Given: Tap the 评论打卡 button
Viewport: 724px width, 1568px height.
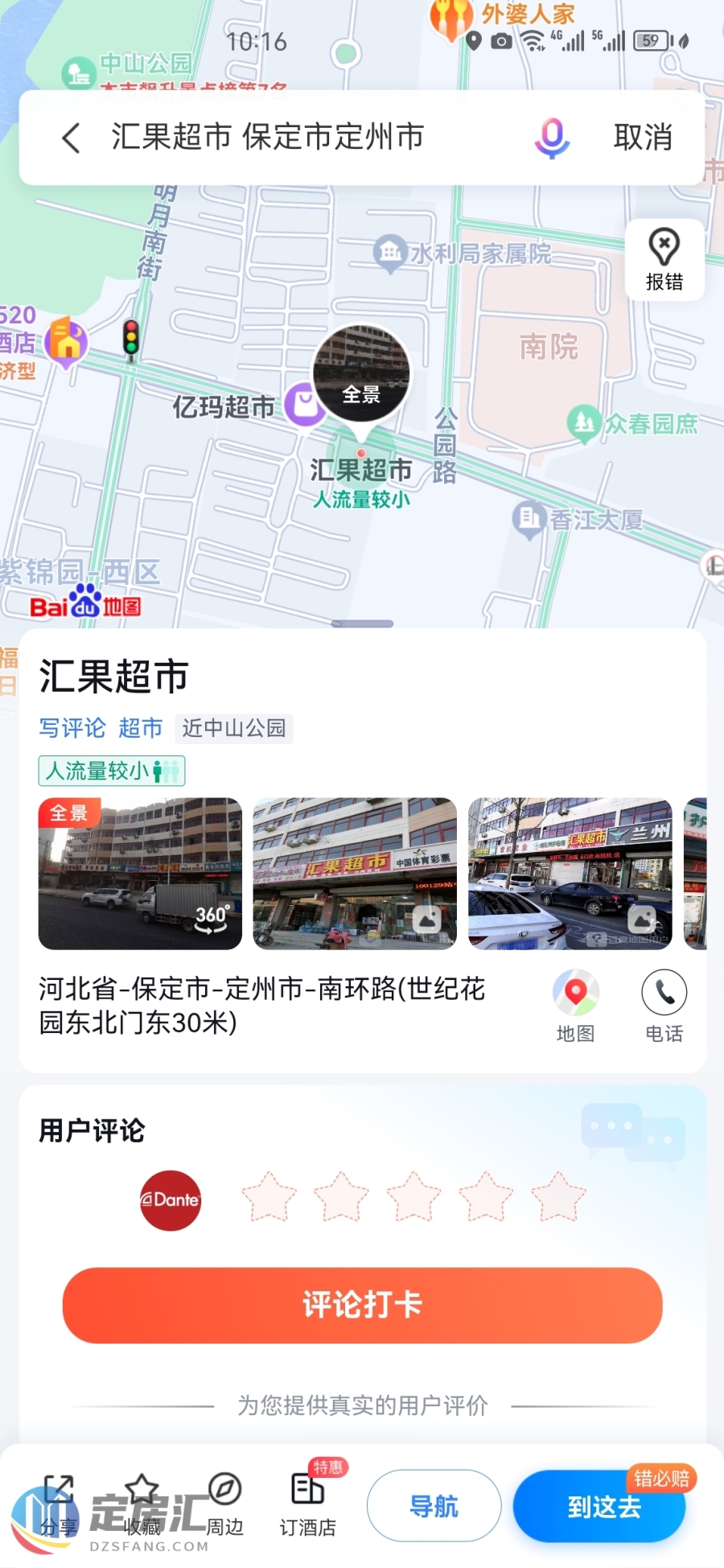Looking at the screenshot, I should [362, 1305].
